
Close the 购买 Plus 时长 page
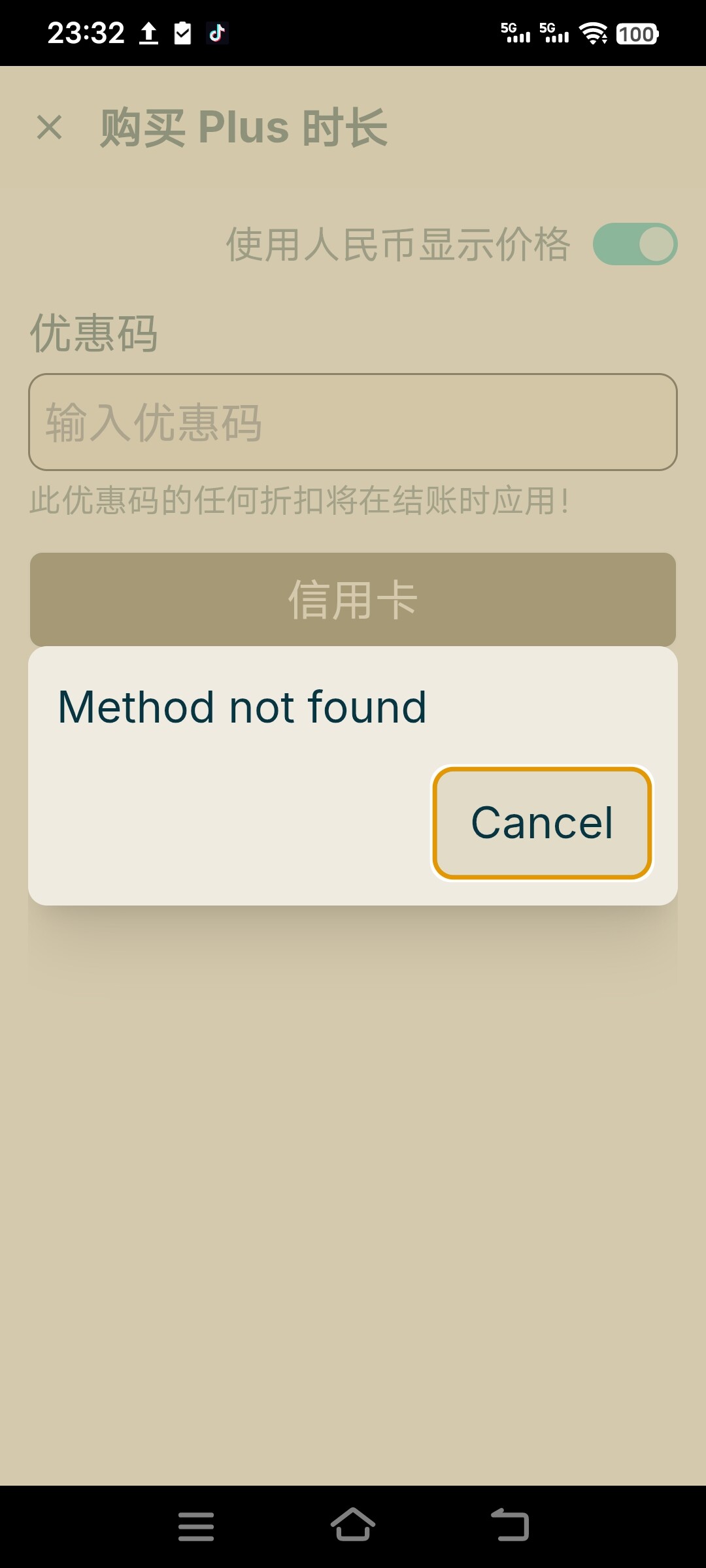[x=50, y=127]
